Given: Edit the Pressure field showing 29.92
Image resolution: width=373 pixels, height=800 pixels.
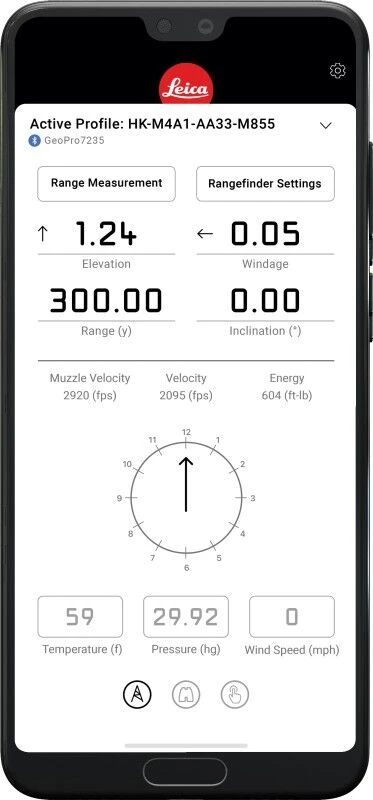Looking at the screenshot, I should (x=186, y=617).
